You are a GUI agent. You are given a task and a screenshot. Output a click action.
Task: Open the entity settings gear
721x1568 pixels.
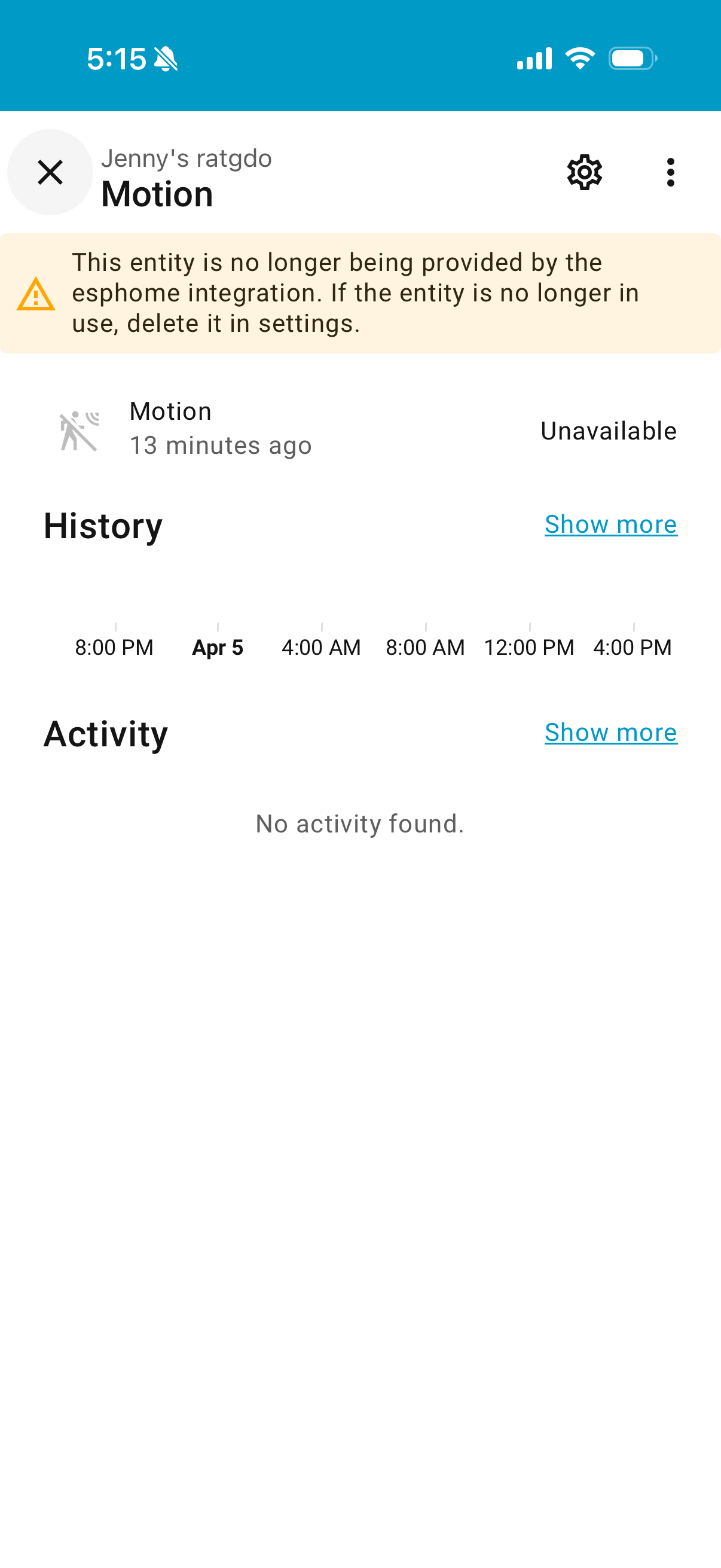(584, 172)
